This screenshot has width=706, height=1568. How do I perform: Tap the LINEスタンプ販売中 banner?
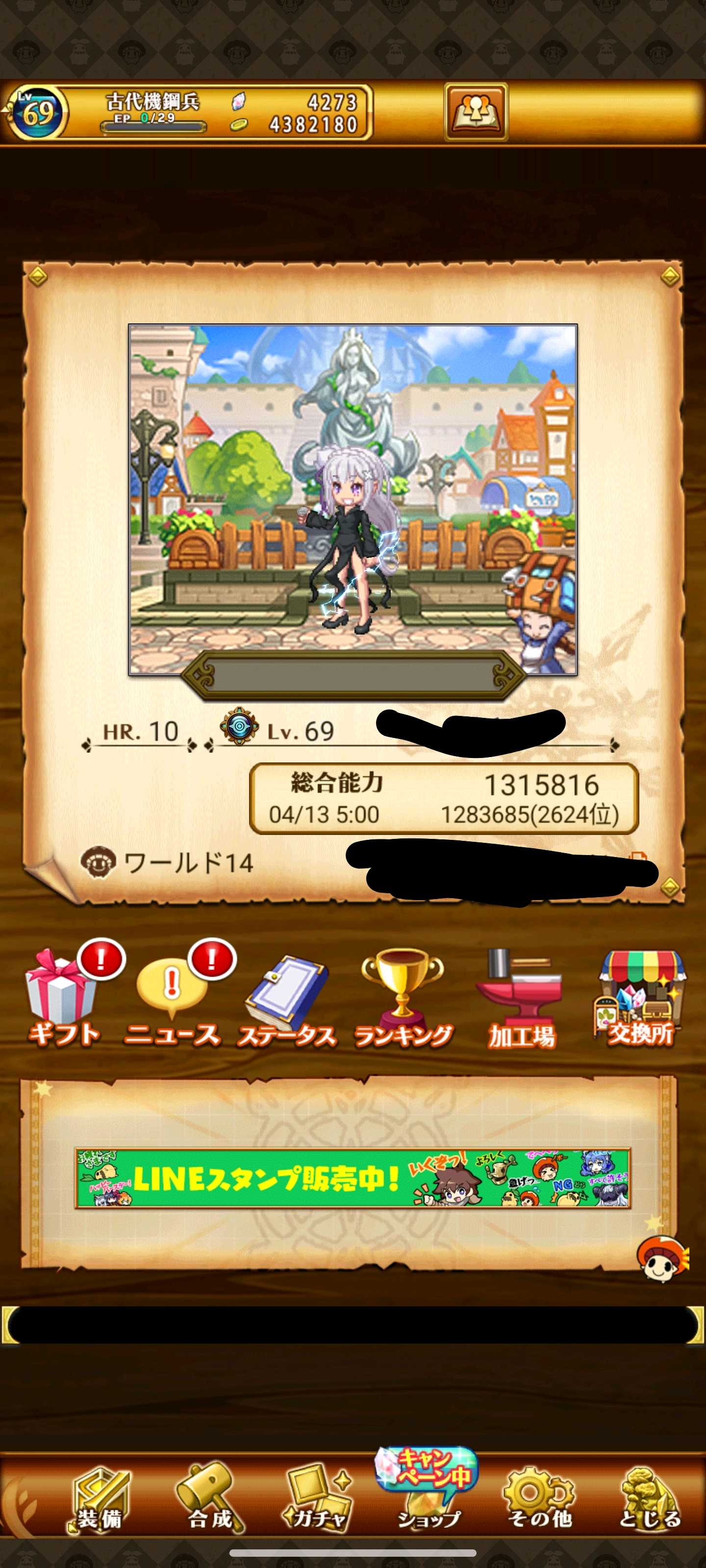(352, 1178)
